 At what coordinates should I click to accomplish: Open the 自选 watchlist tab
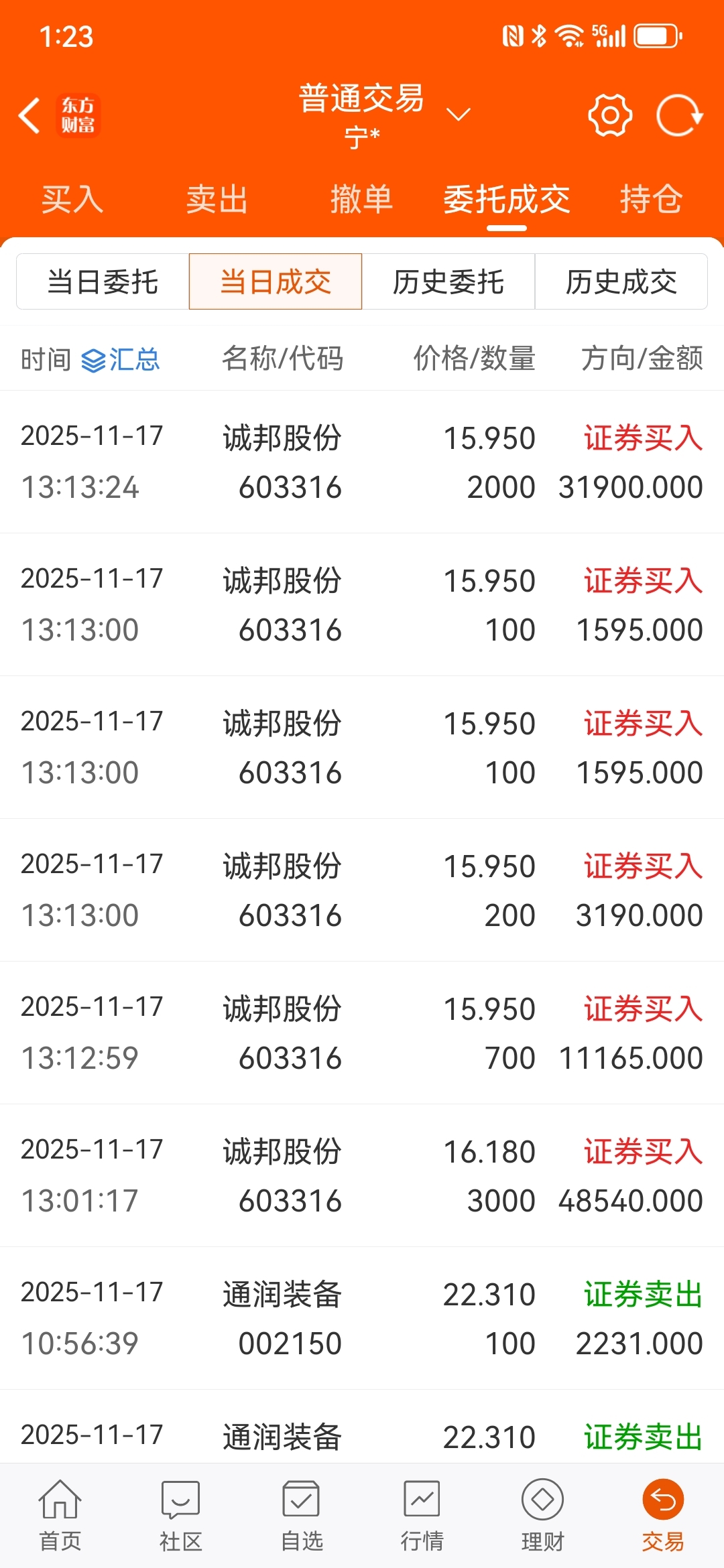pyautogui.click(x=302, y=1516)
